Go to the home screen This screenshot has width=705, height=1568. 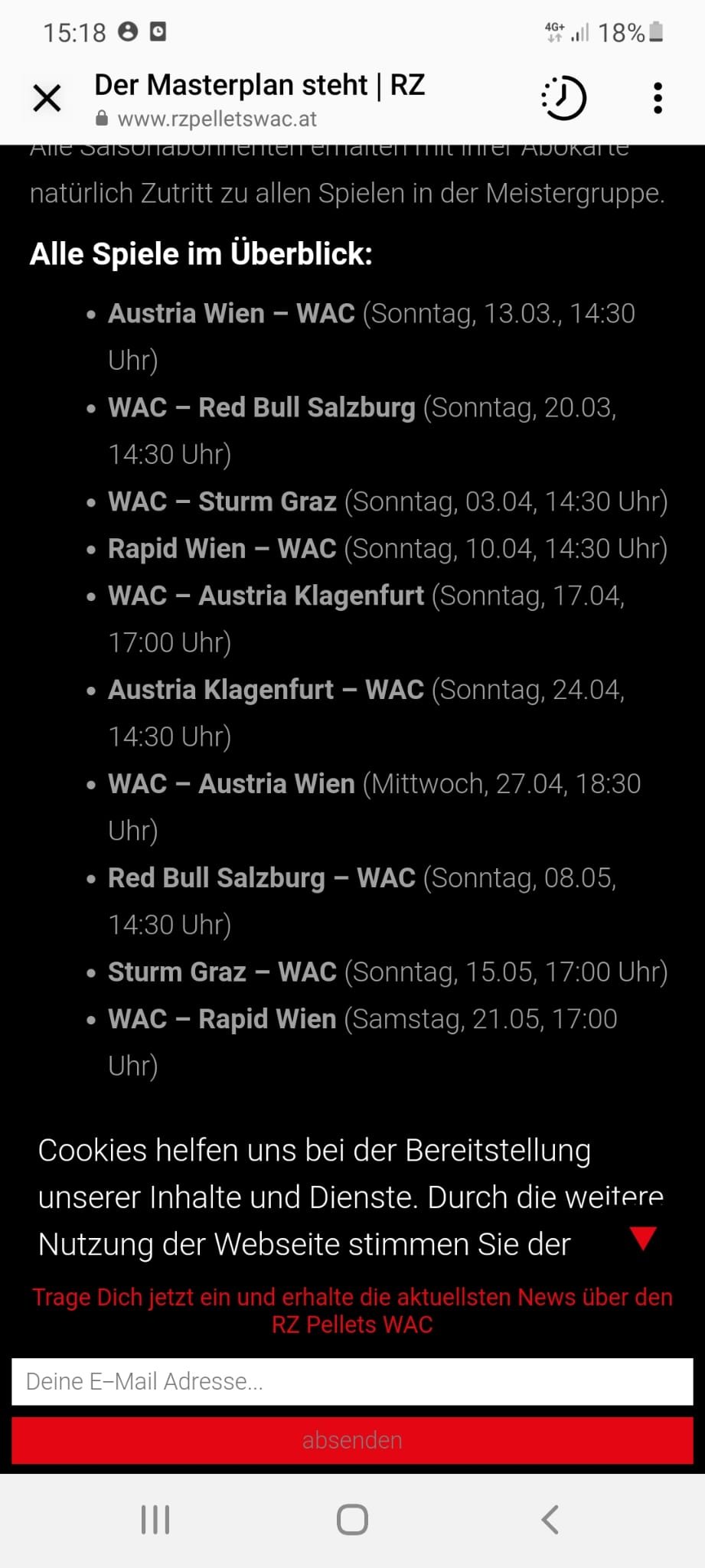click(x=352, y=1519)
